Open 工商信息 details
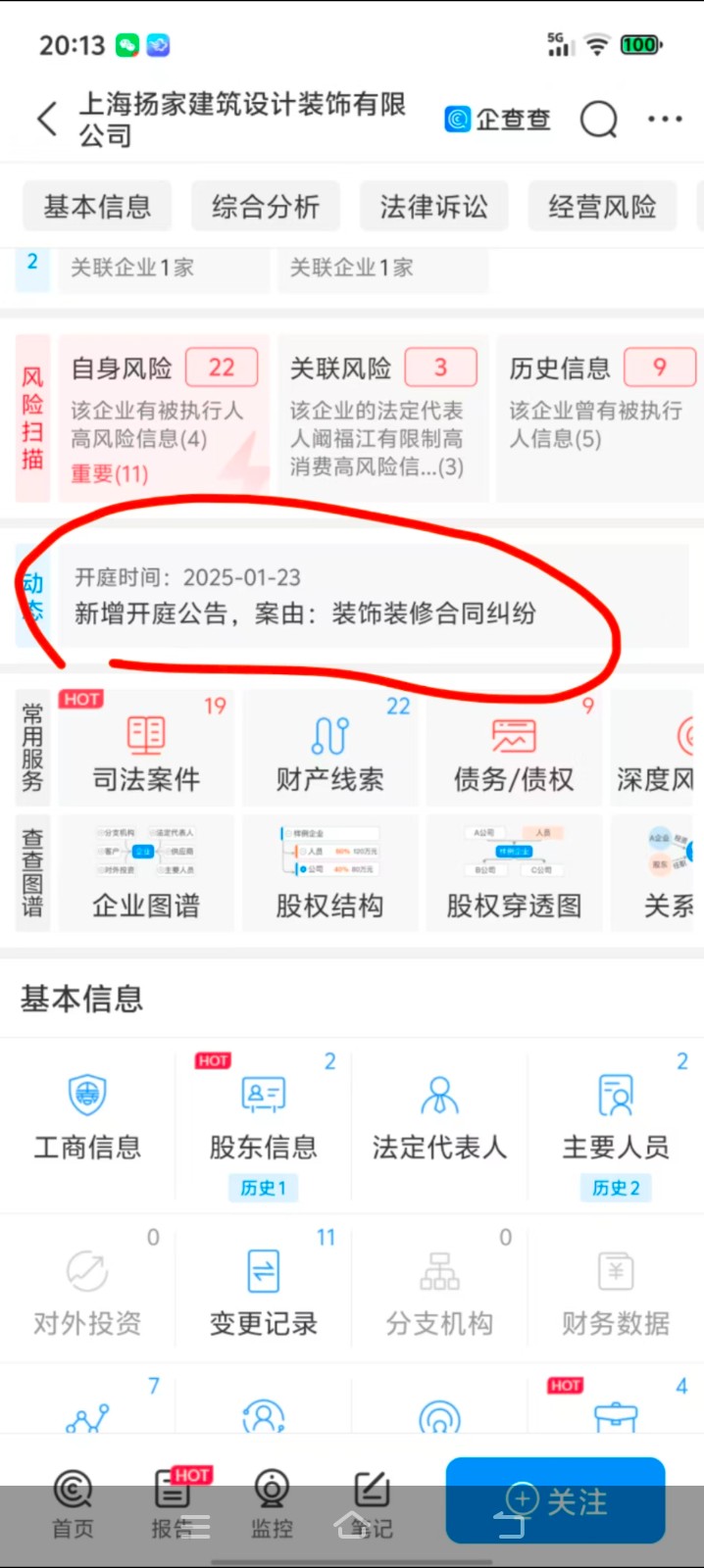This screenshot has width=704, height=1568. pyautogui.click(x=87, y=1117)
